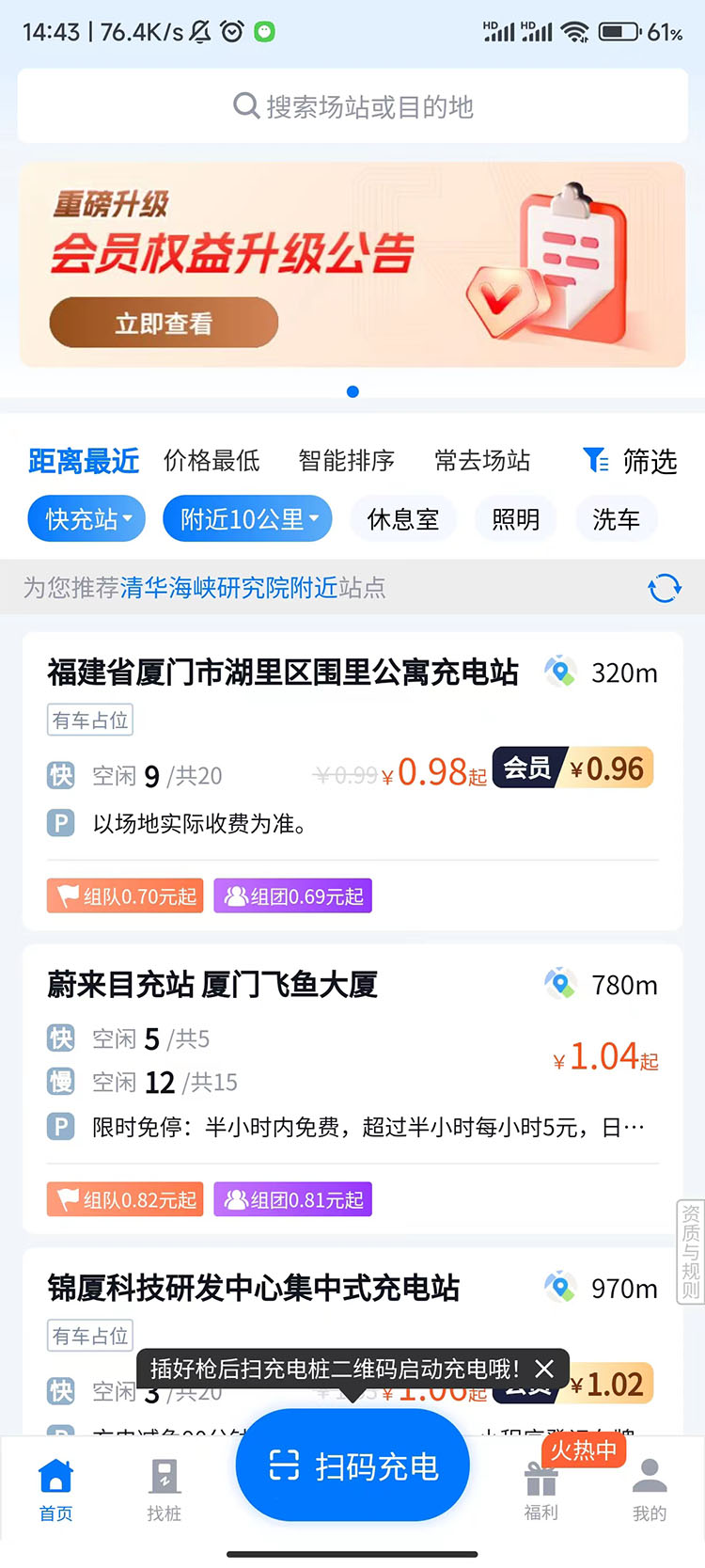This screenshot has width=705, height=1568.
Task: Tap 扫码充电 to scan and charge
Action: (352, 1465)
